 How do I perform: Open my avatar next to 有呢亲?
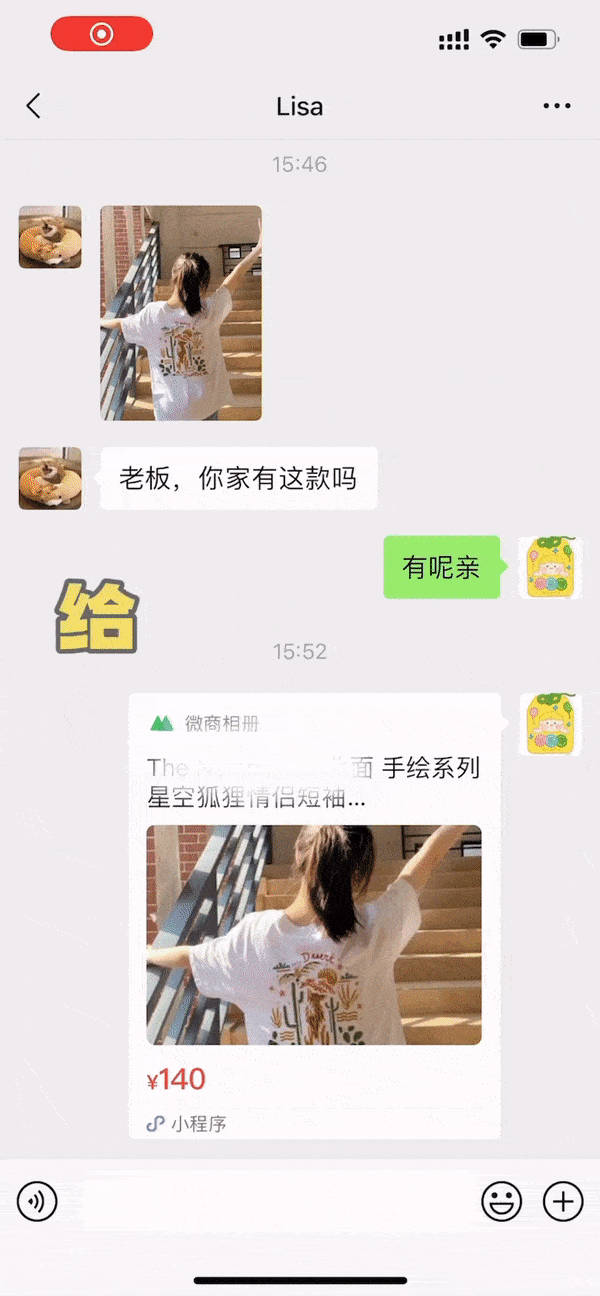(548, 568)
